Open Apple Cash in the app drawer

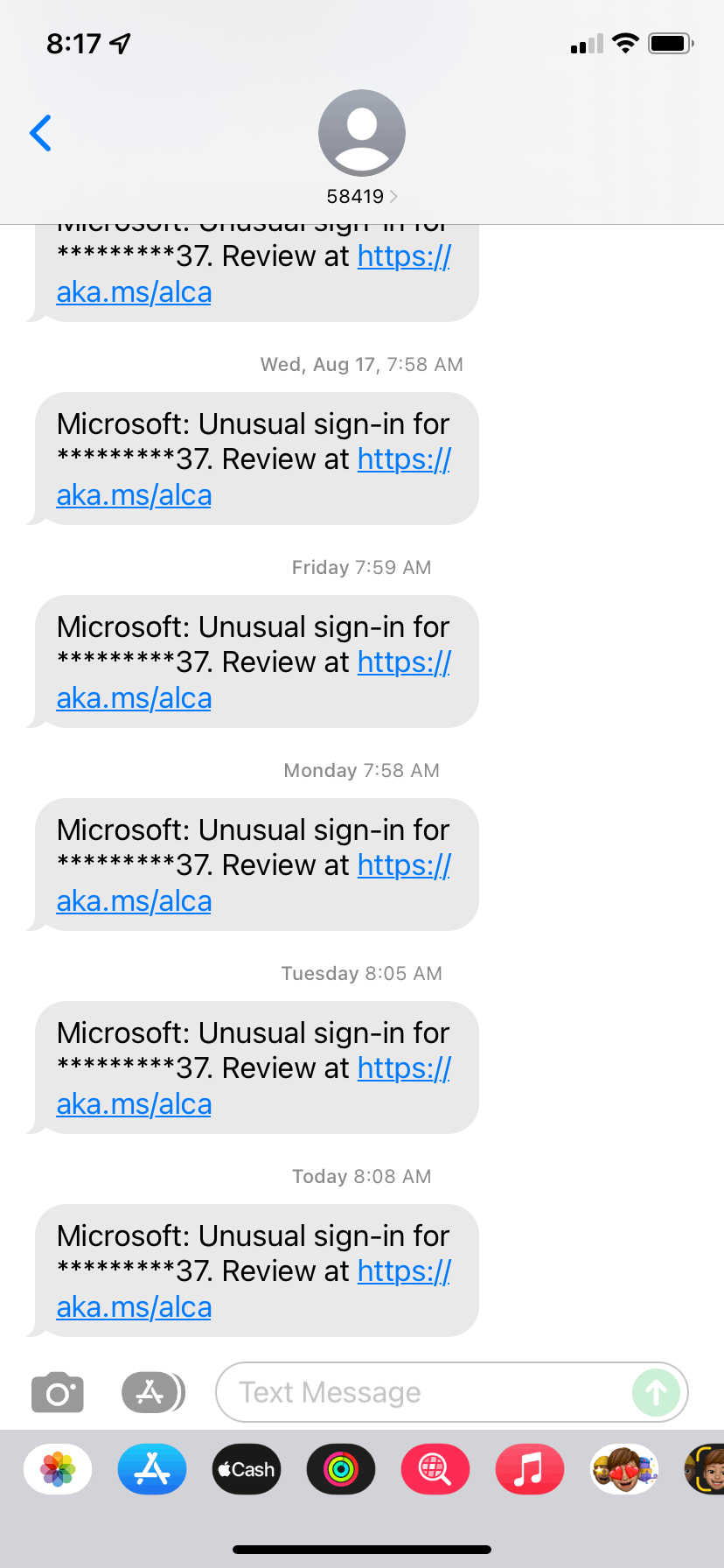247,1469
